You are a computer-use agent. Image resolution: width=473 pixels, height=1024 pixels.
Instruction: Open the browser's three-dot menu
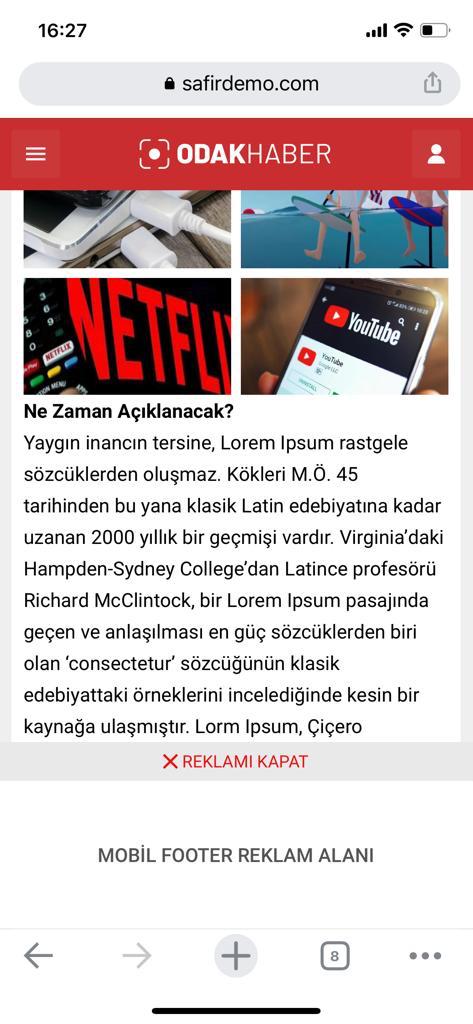(425, 956)
